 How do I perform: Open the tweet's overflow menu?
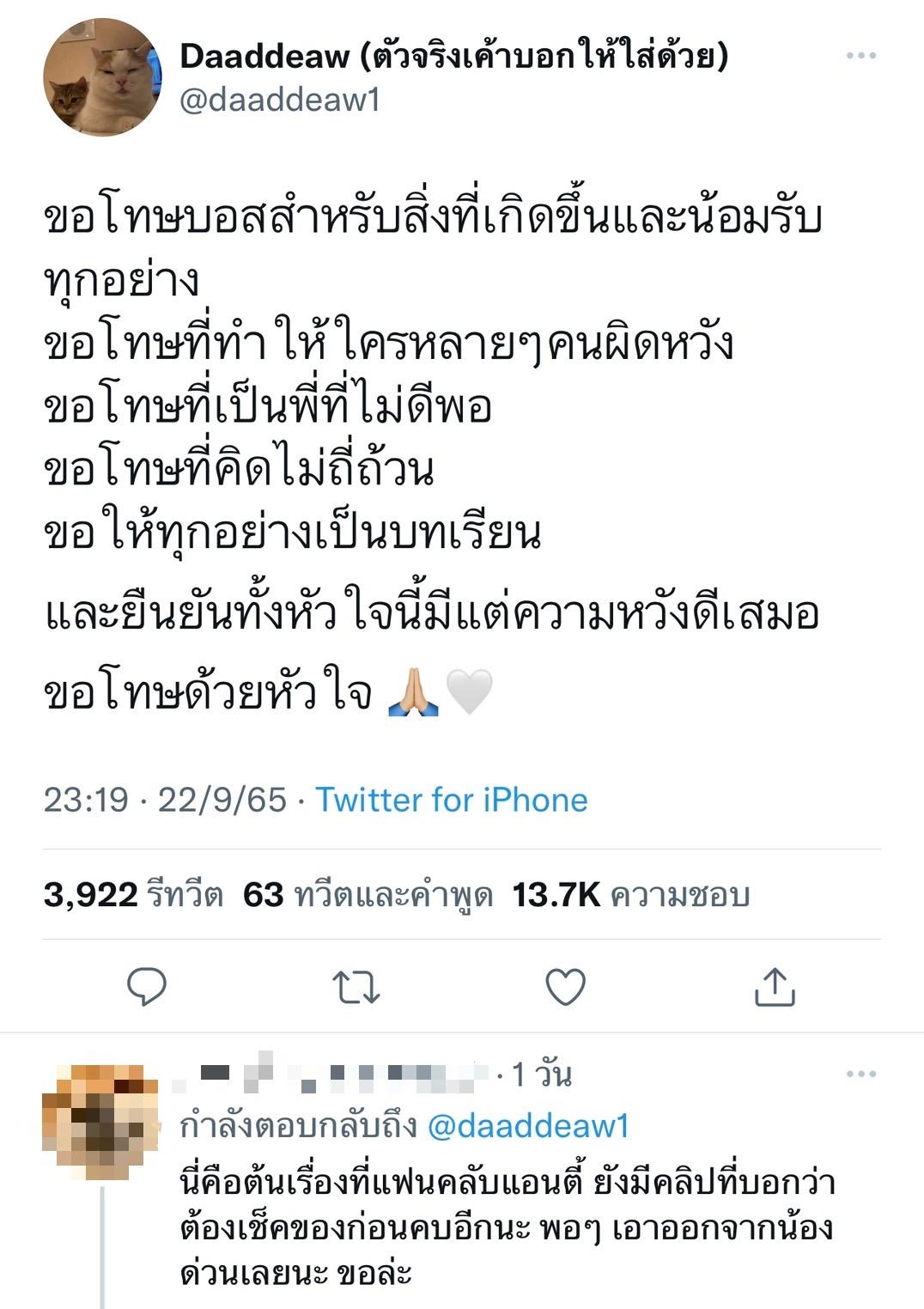860,56
